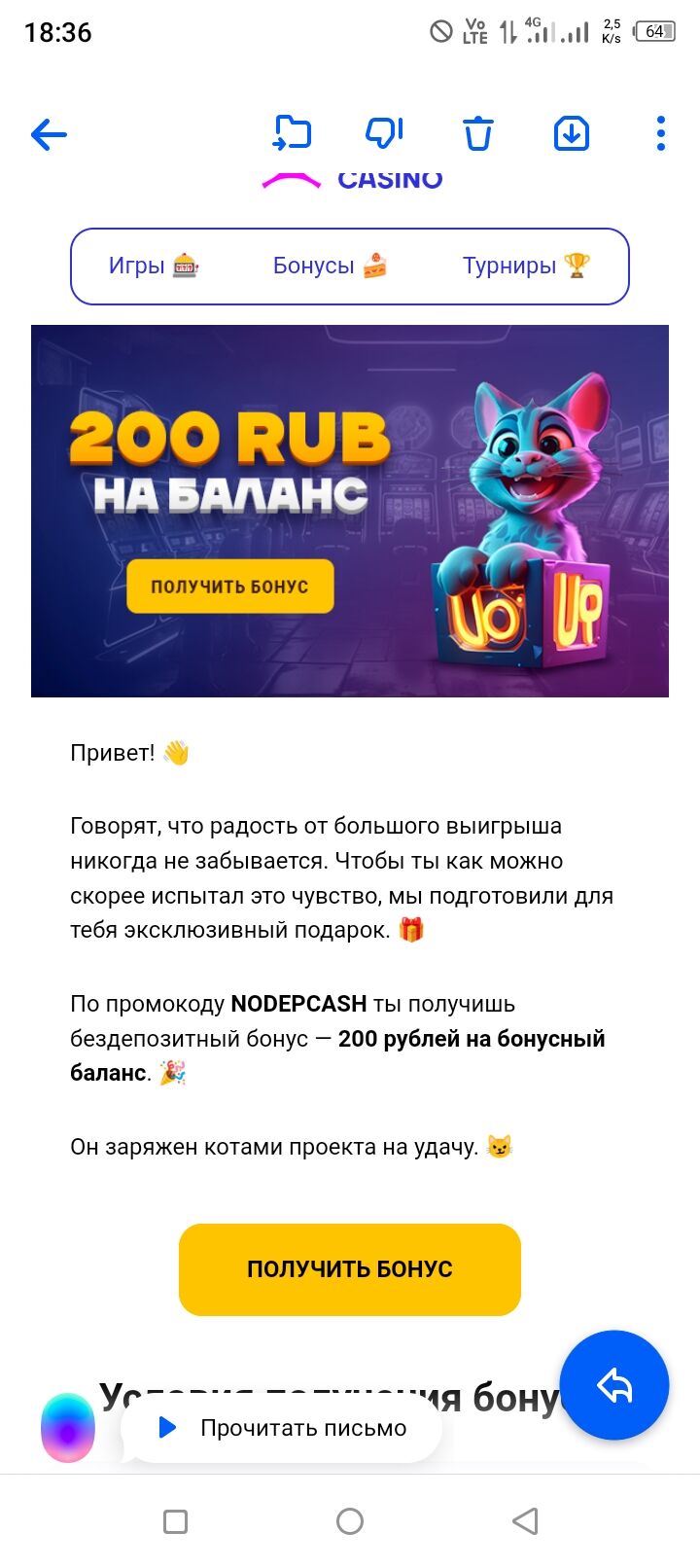Screen dimensions: 700x1568
Task: Open the Бонусы link
Action: [330, 266]
